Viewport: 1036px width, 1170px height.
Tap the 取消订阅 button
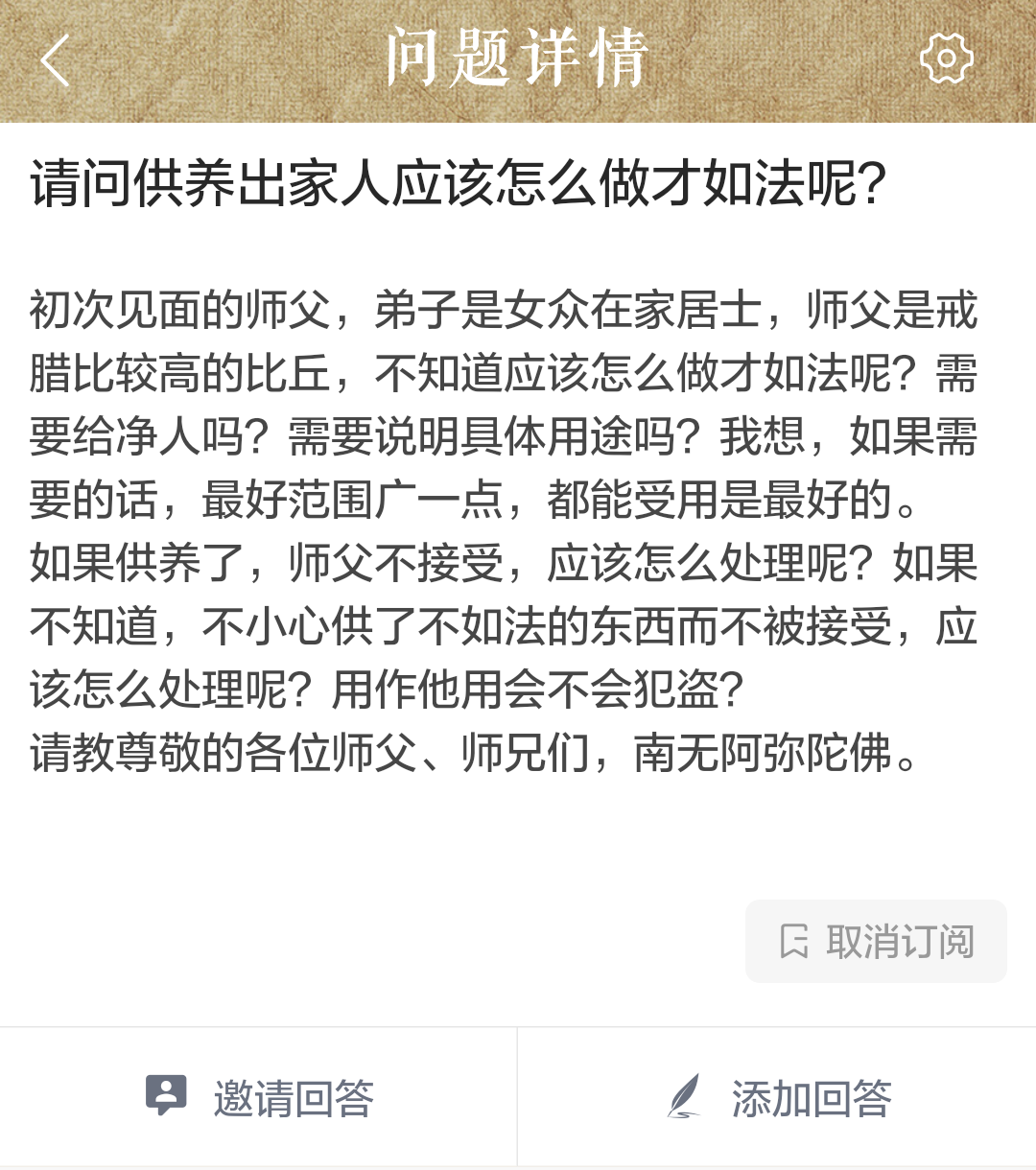point(876,941)
